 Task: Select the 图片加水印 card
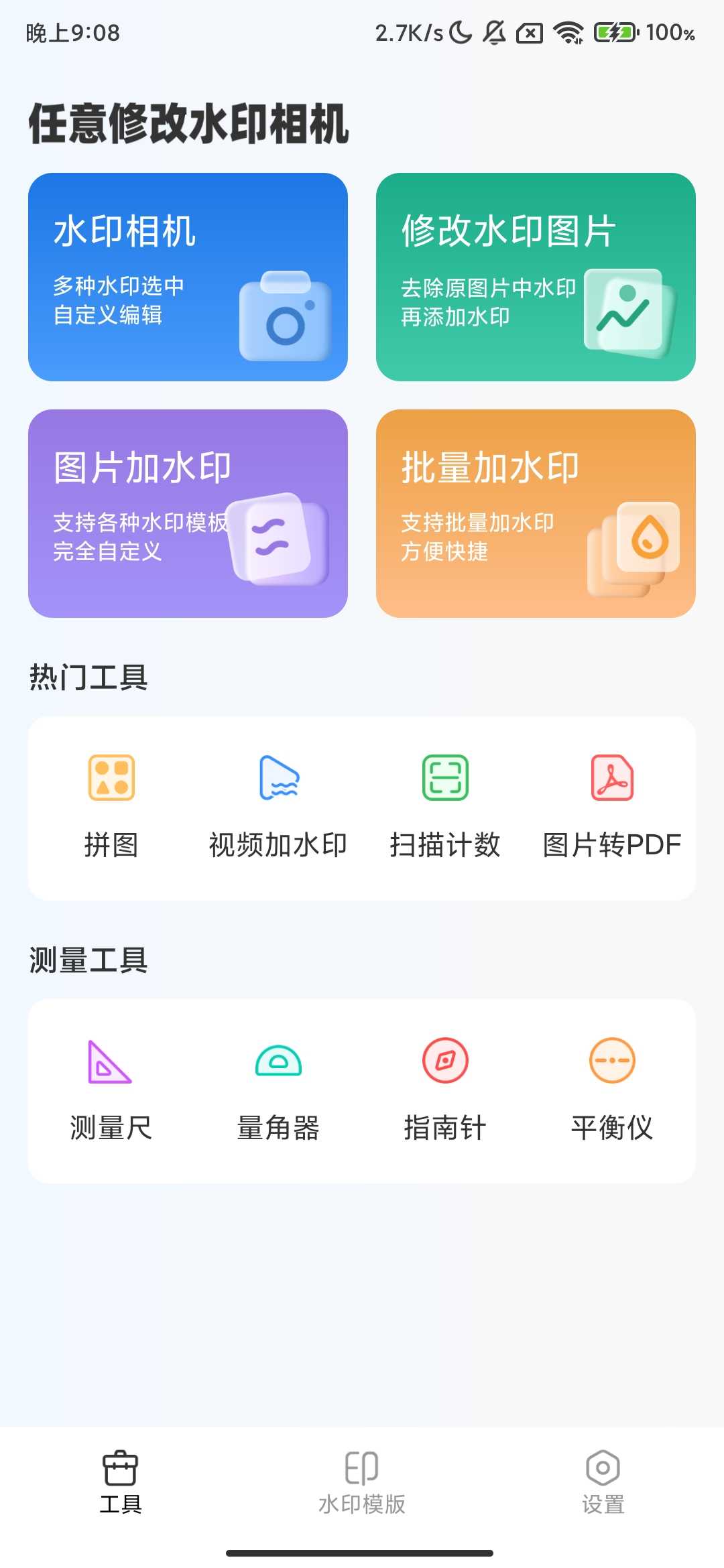click(x=188, y=513)
